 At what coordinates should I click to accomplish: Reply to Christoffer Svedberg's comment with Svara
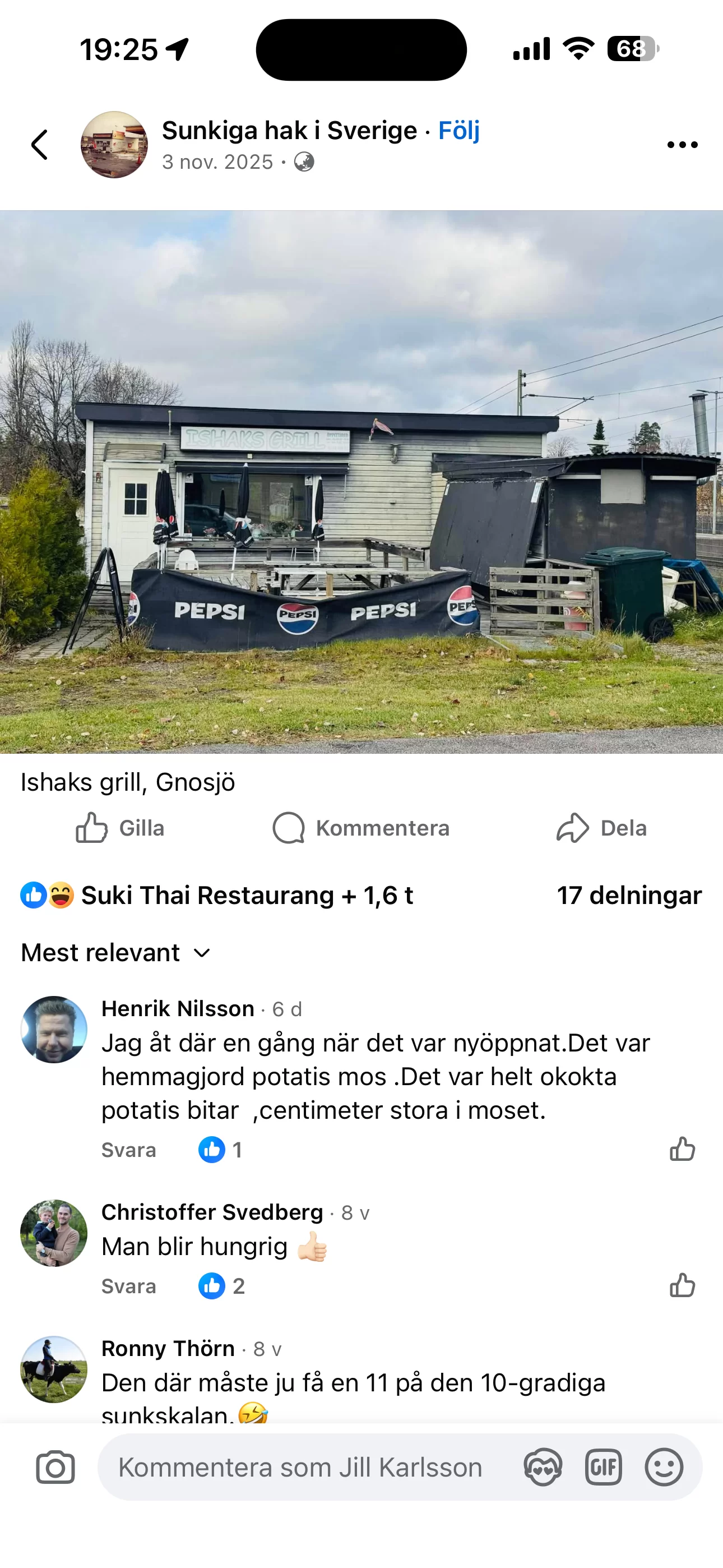click(128, 1286)
